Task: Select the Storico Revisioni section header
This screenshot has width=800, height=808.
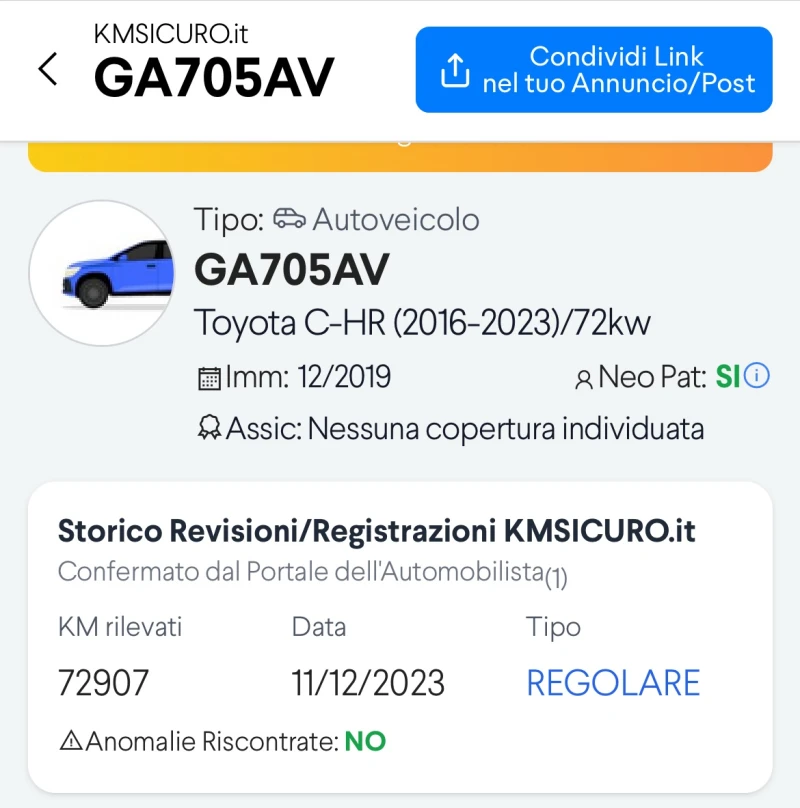Action: (x=378, y=532)
